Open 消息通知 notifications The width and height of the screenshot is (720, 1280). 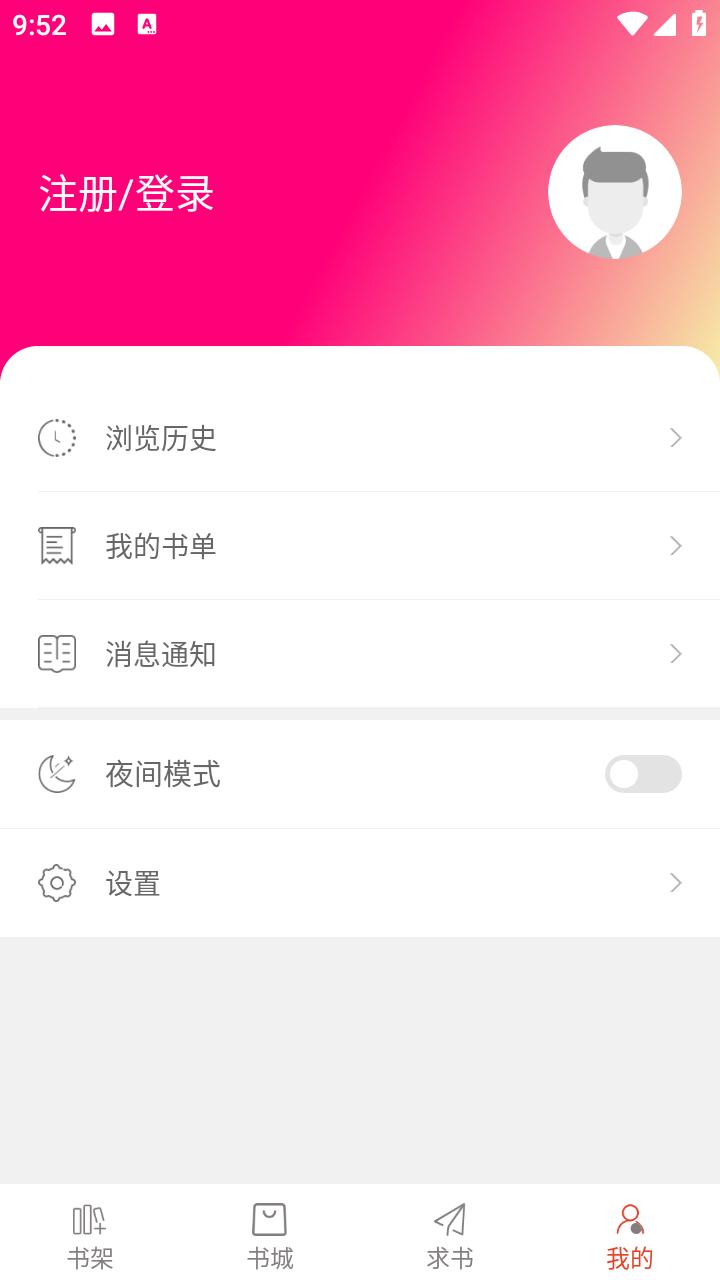(x=360, y=654)
